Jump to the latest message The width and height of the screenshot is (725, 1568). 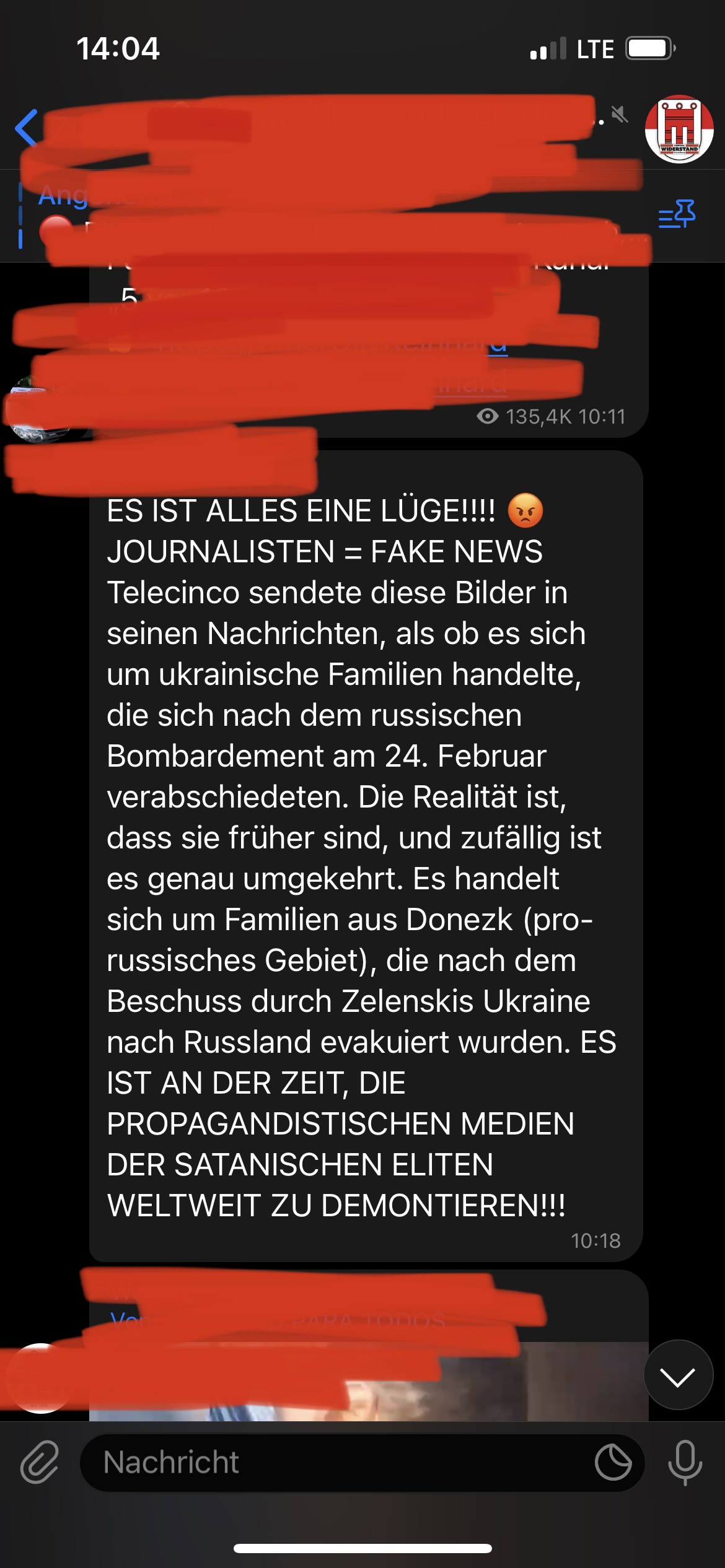coord(678,1377)
